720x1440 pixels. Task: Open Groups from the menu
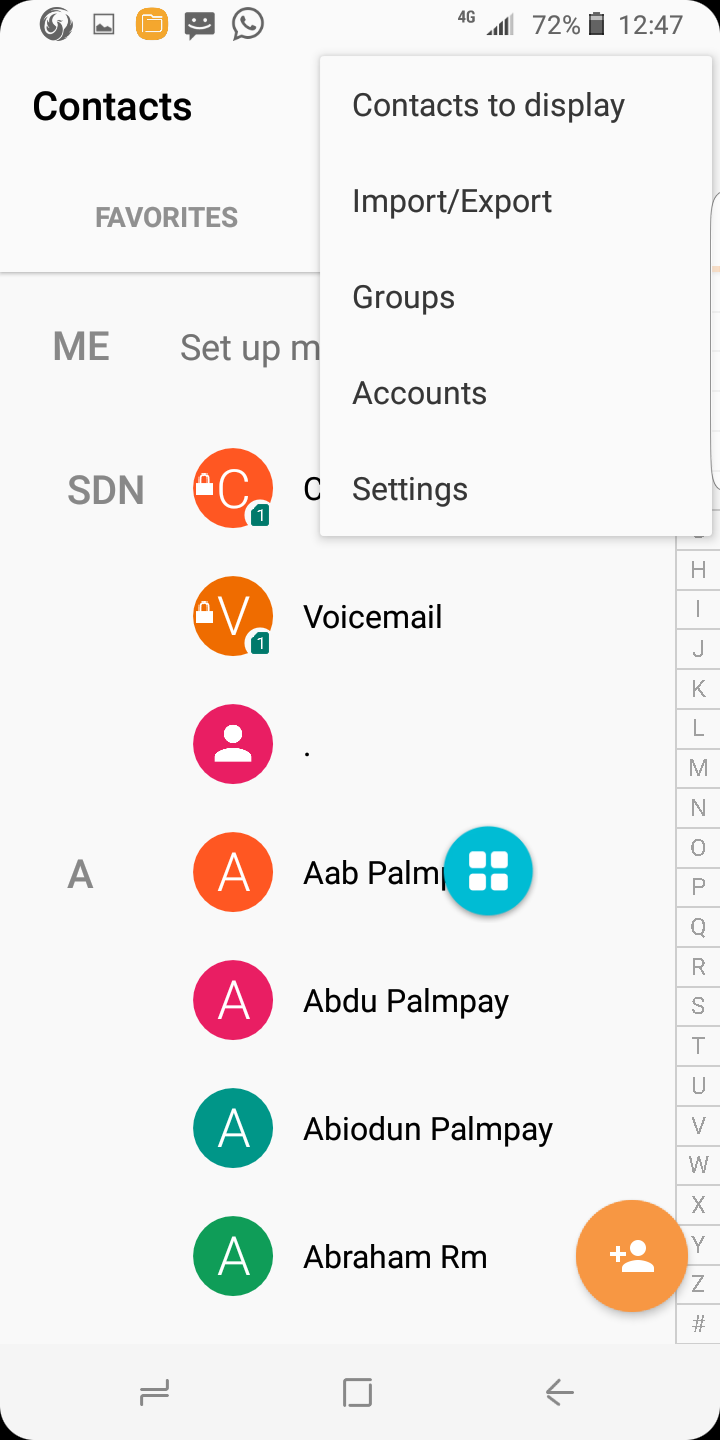516,297
